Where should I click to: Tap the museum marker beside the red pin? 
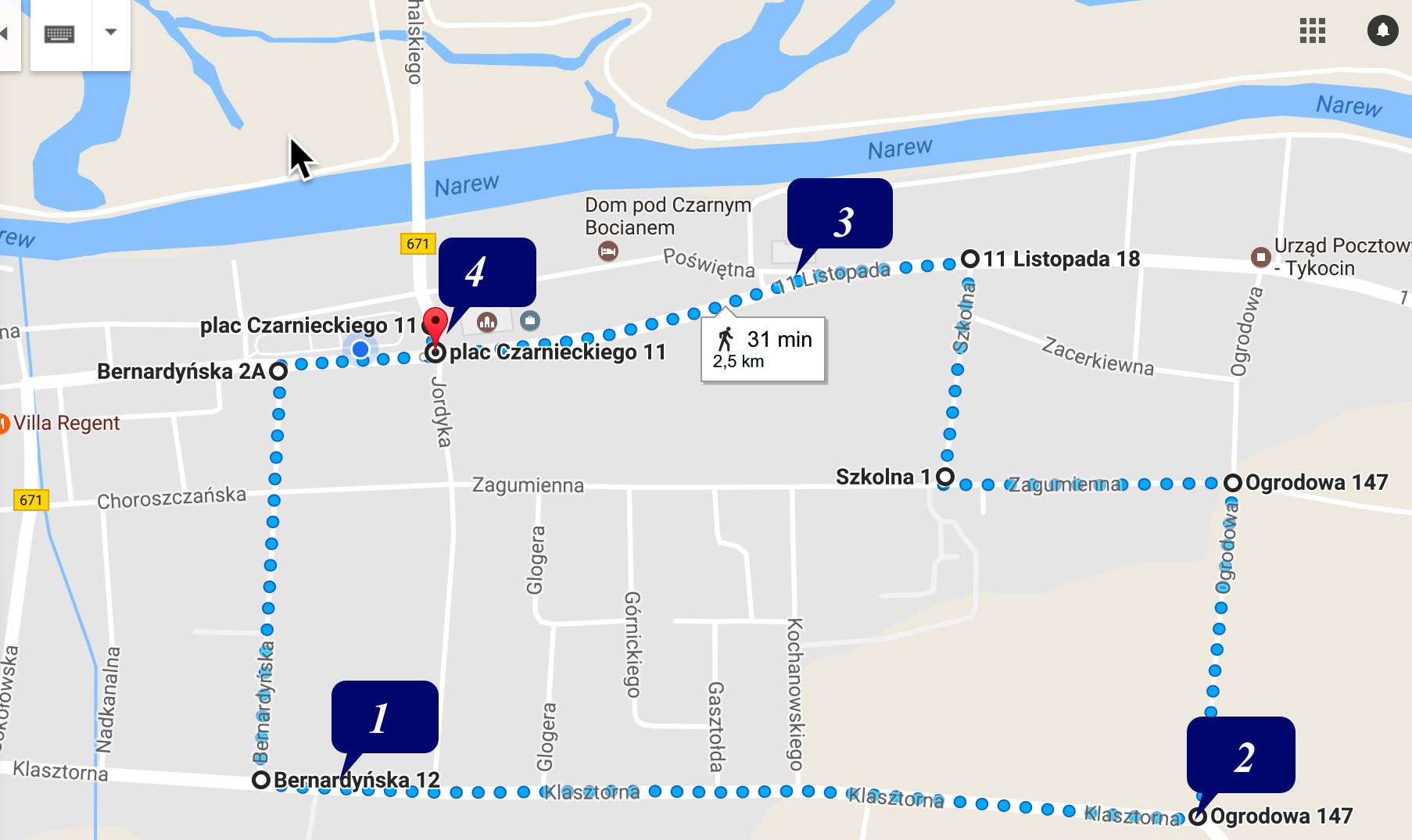(487, 321)
